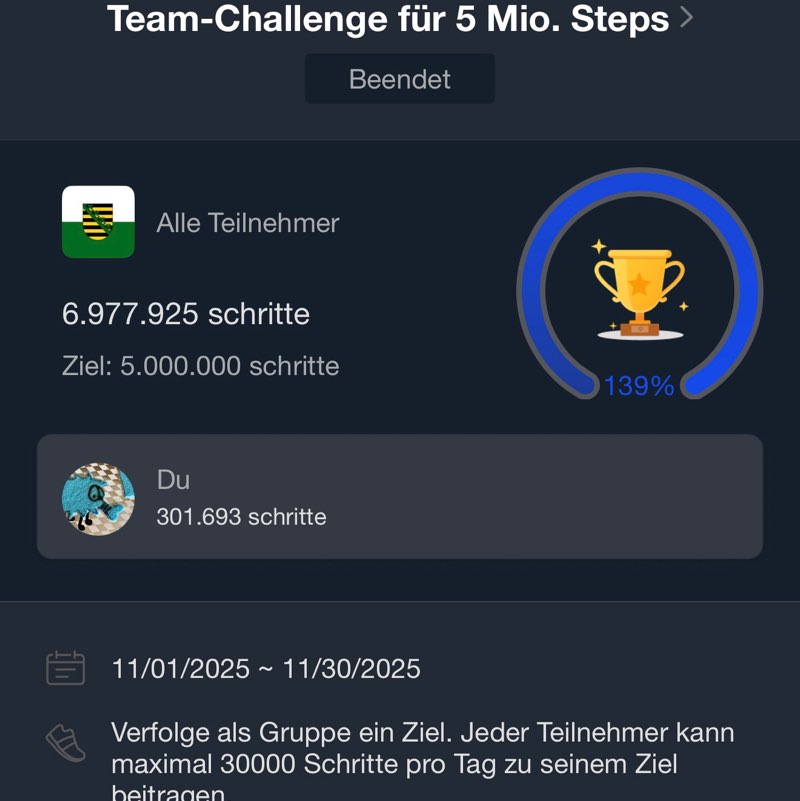Viewport: 800px width, 801px height.
Task: Select the Saxony flag team icon
Action: [x=97, y=222]
